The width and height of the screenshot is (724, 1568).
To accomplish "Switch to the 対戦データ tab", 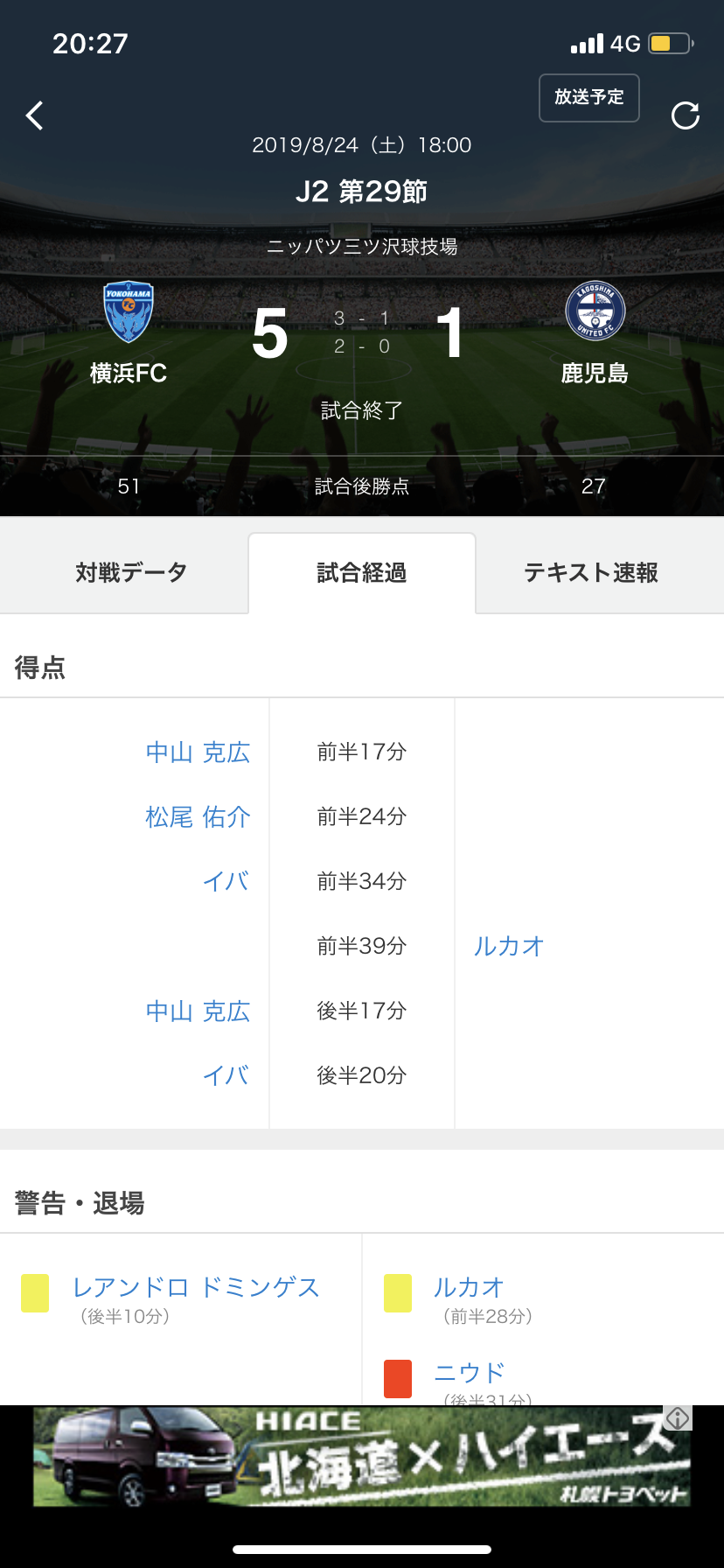I will pos(131,573).
